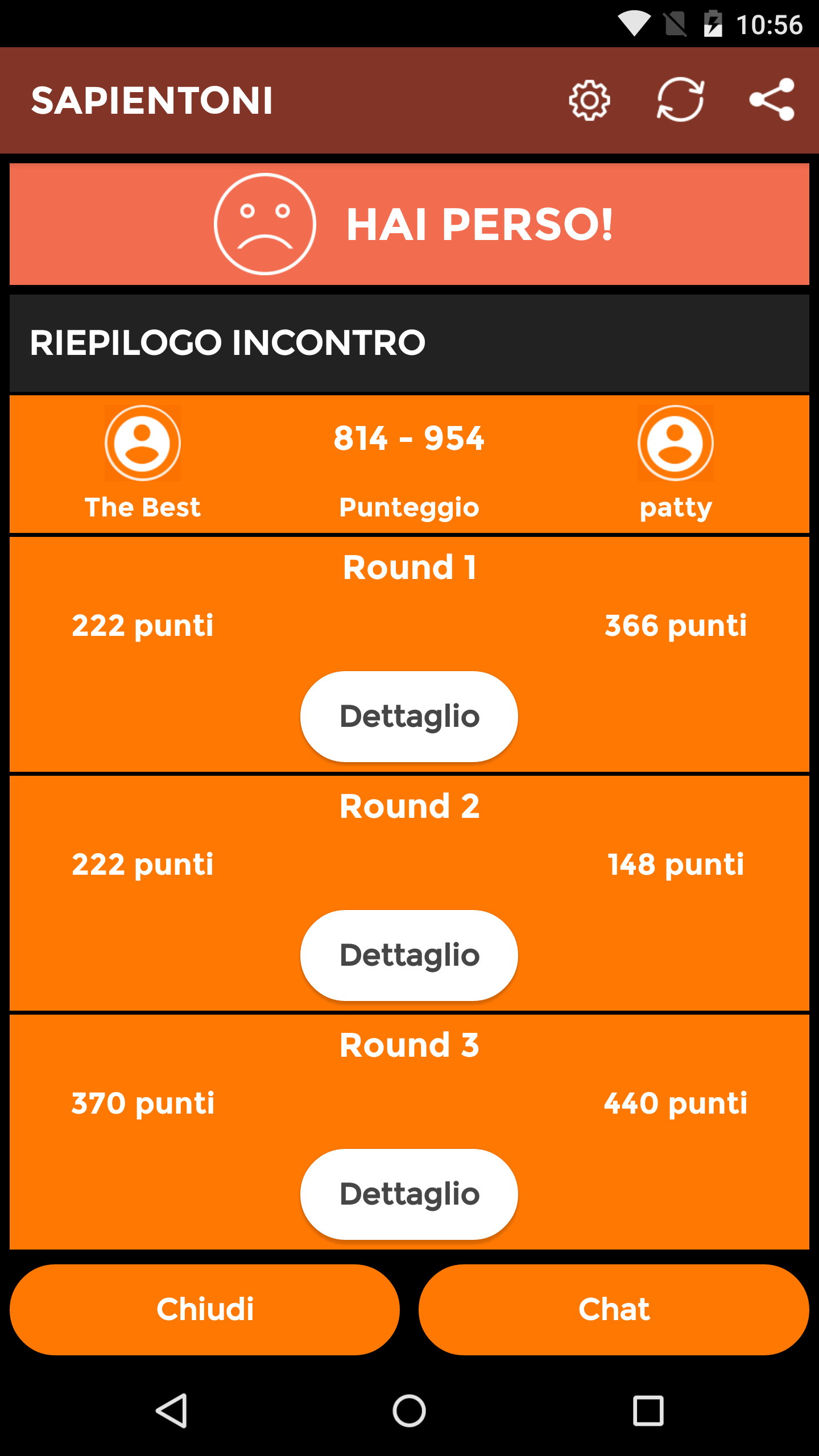Go back with system back button
Screen dimensions: 819x1456
[x=171, y=1410]
